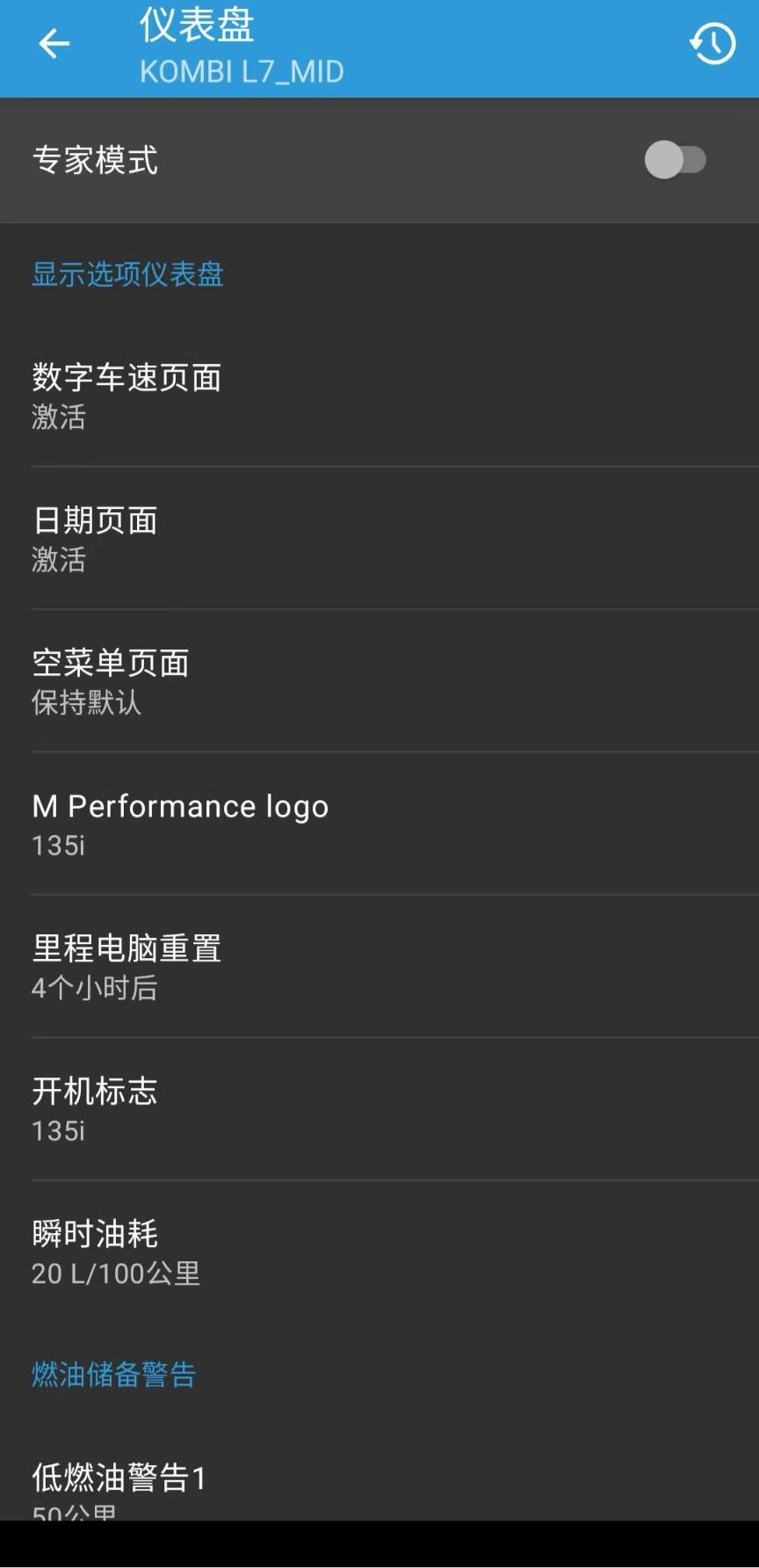Change the M Performance logo setting
Viewport: 759px width, 1568px height.
pyautogui.click(x=379, y=824)
